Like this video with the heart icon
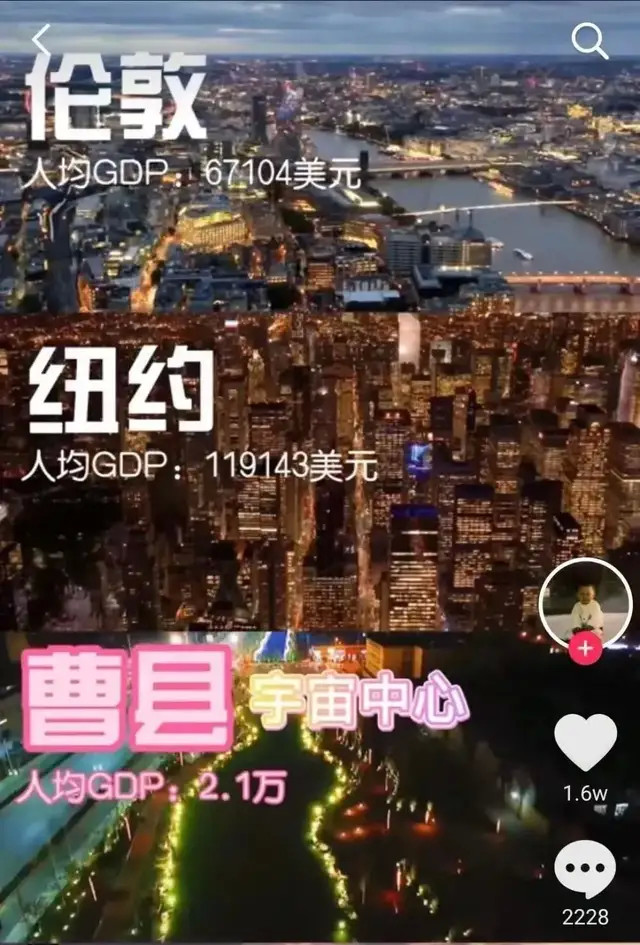 [585, 742]
